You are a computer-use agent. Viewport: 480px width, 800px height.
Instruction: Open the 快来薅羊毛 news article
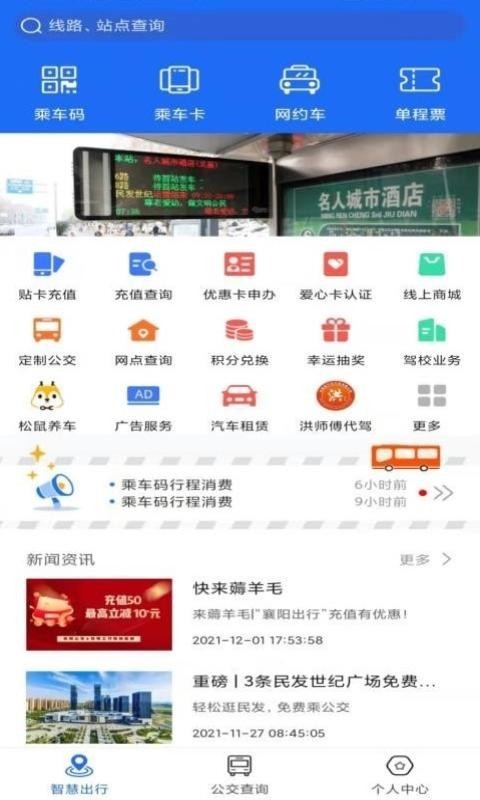[x=240, y=614]
